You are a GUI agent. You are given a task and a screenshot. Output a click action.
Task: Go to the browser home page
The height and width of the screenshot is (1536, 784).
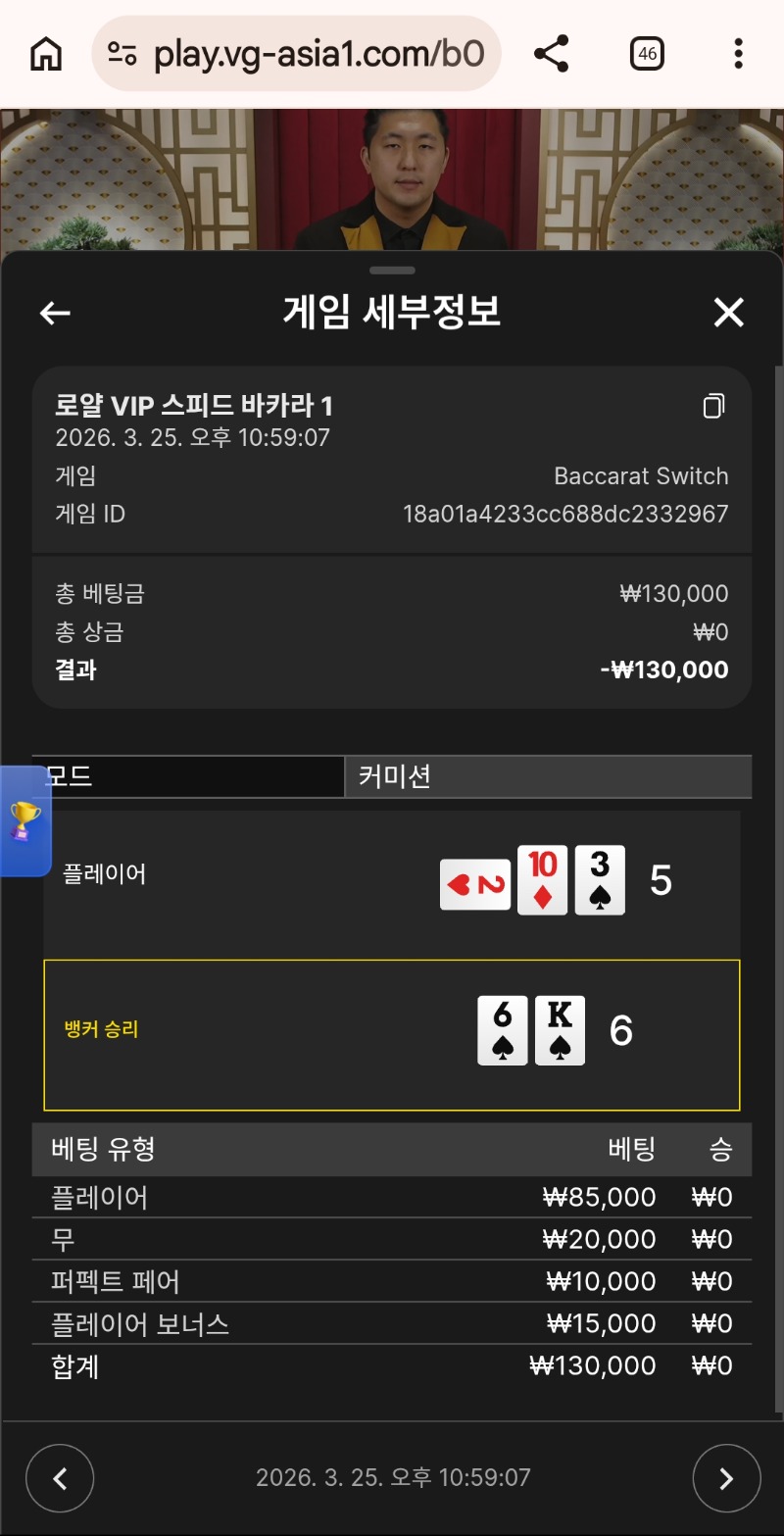(46, 54)
